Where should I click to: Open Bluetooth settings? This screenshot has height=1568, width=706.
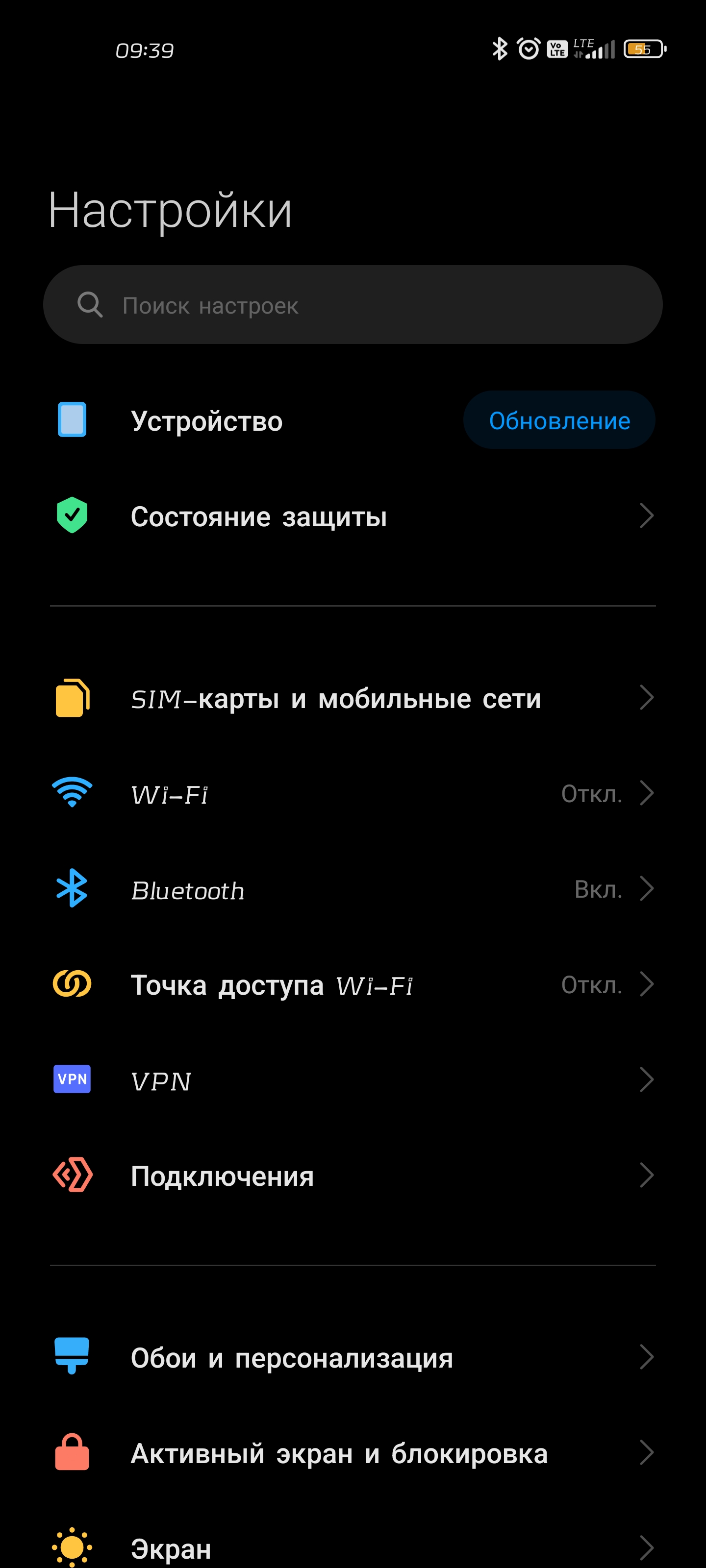353,889
